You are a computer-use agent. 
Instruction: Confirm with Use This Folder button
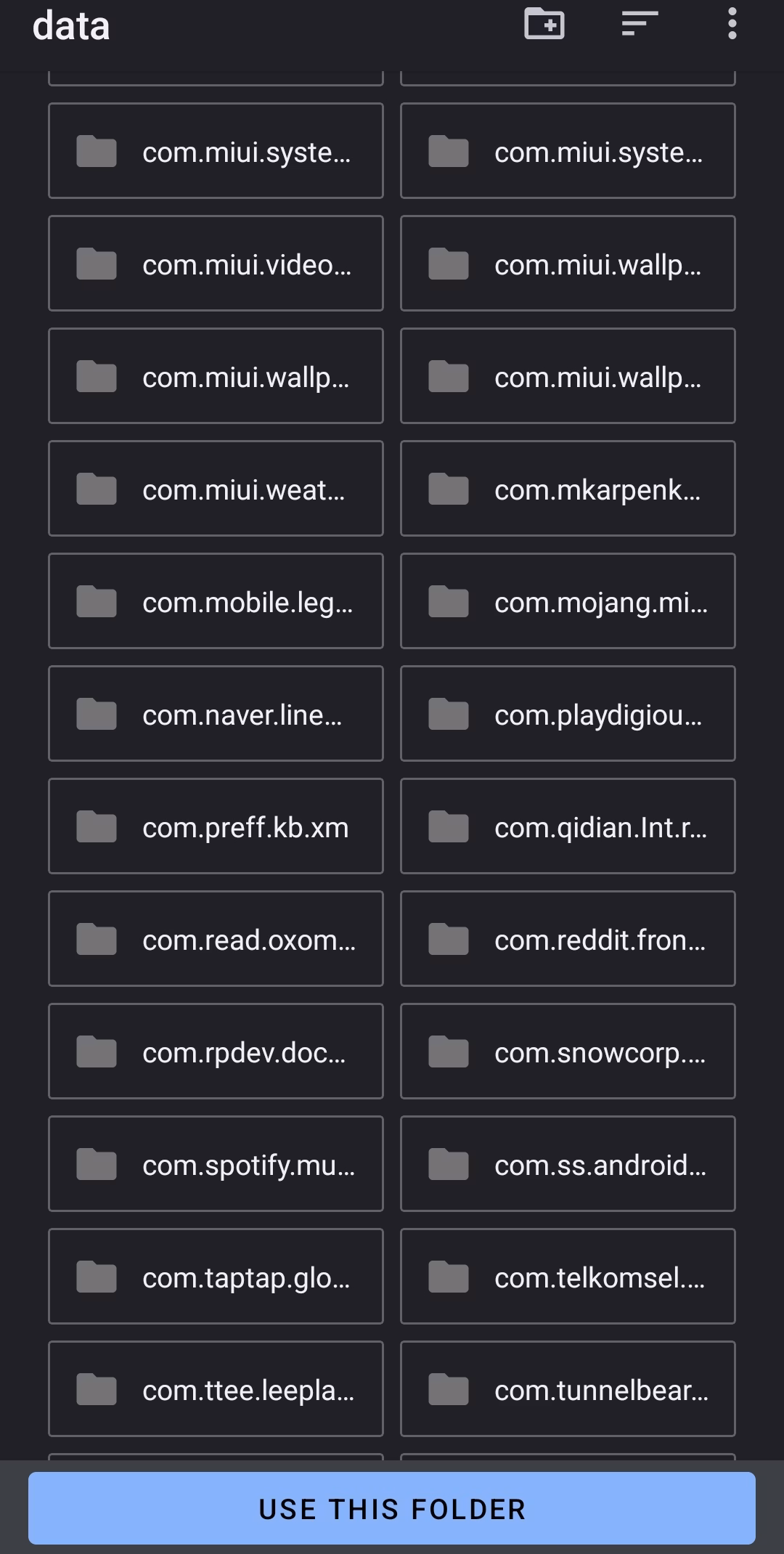(392, 1508)
